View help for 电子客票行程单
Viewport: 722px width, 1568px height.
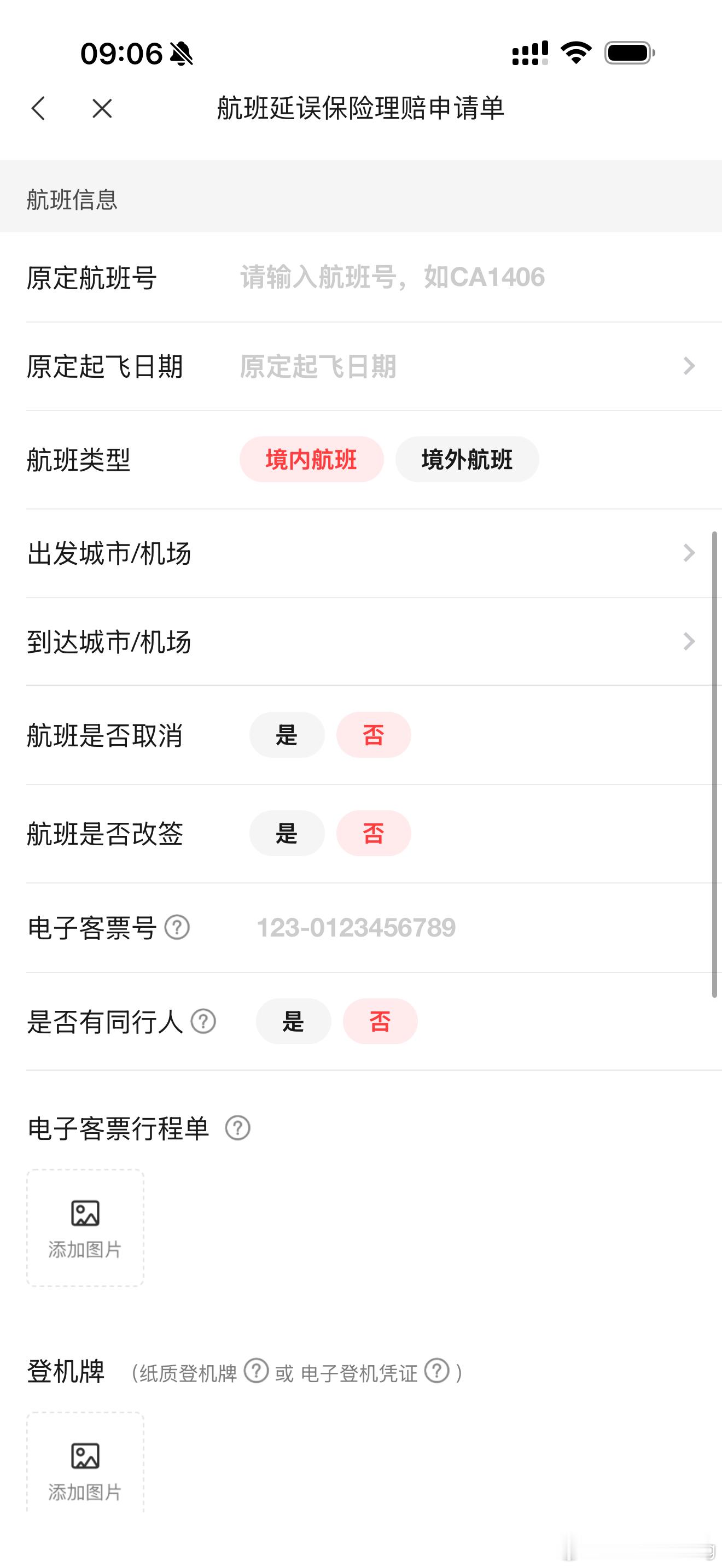click(238, 1129)
